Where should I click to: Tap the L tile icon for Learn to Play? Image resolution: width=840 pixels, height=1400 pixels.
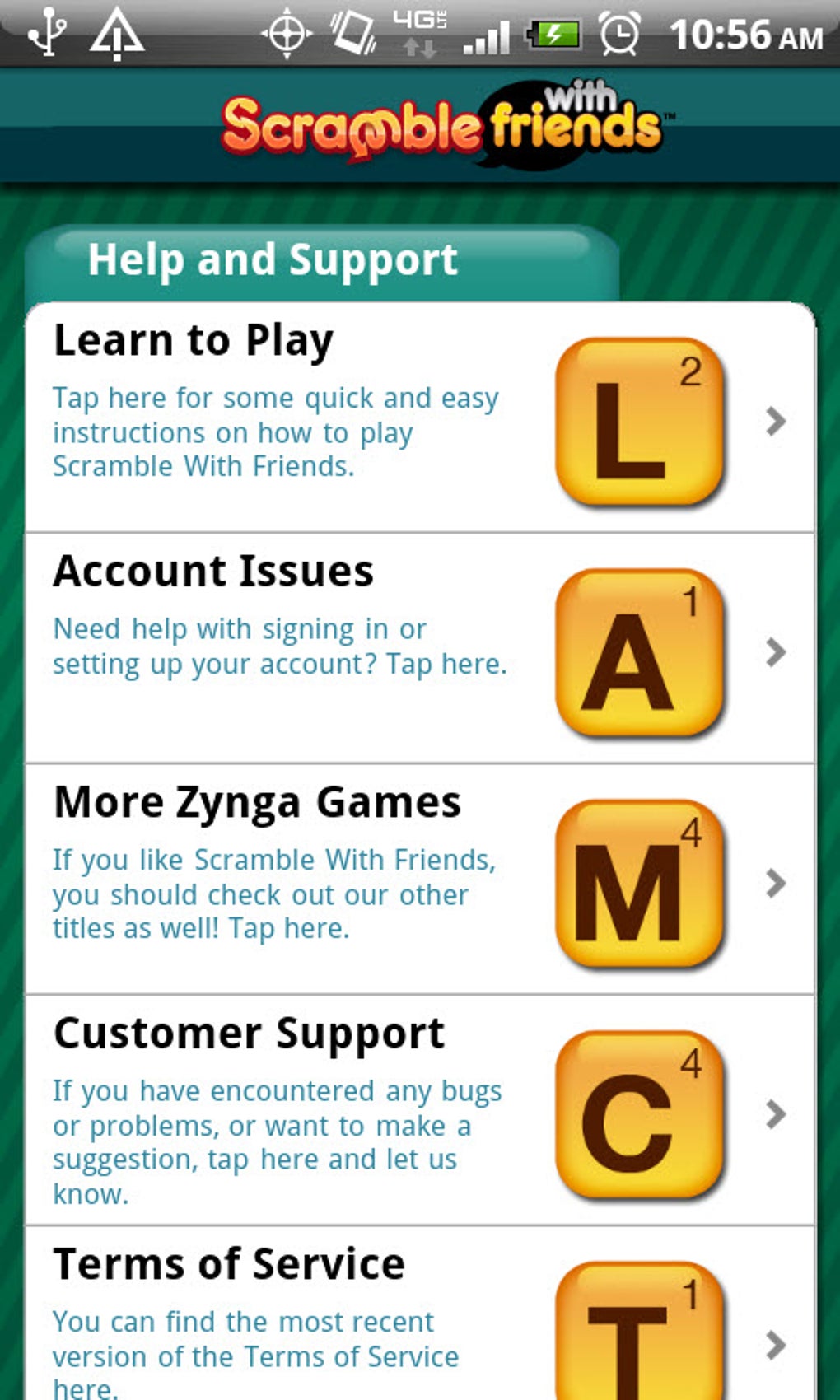[x=642, y=422]
